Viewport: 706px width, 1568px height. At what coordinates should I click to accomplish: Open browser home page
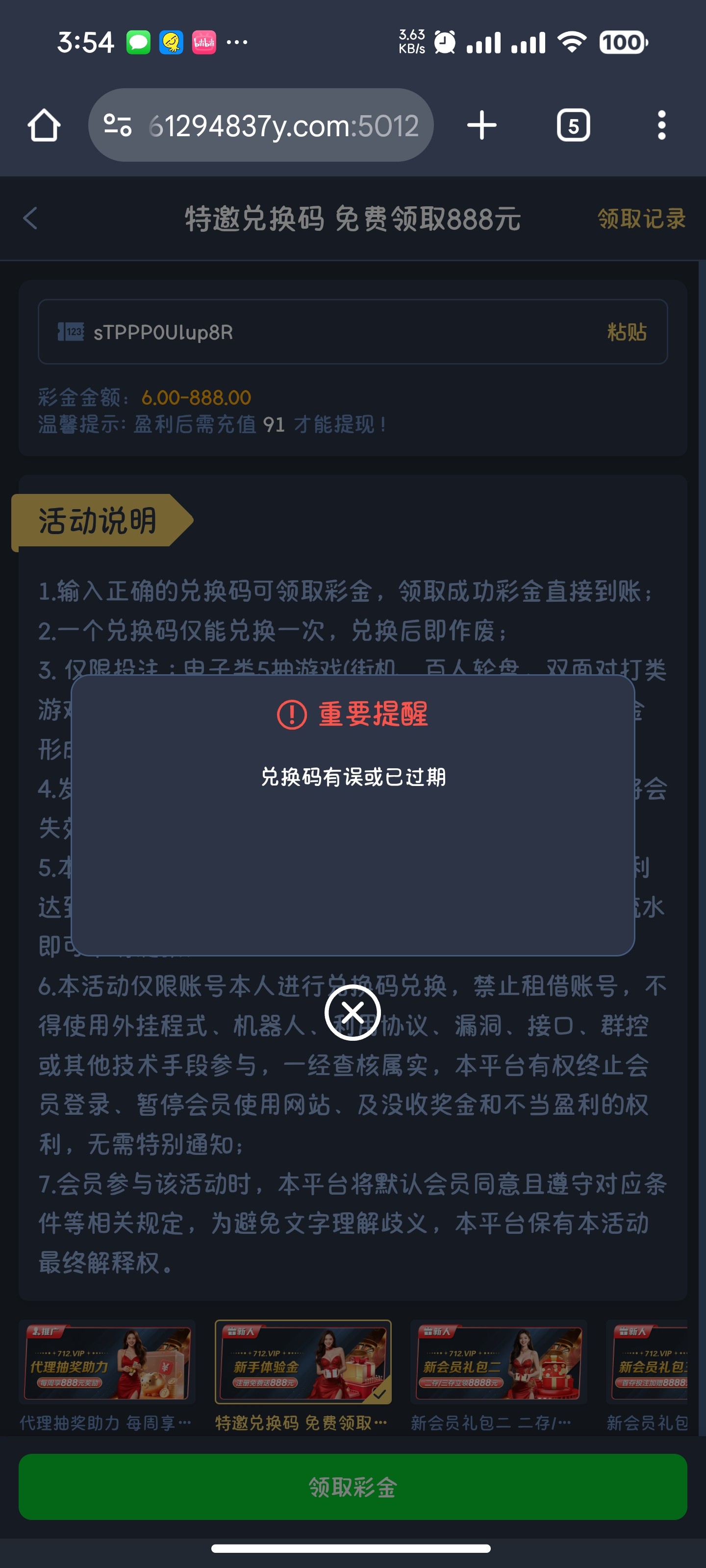(x=44, y=126)
